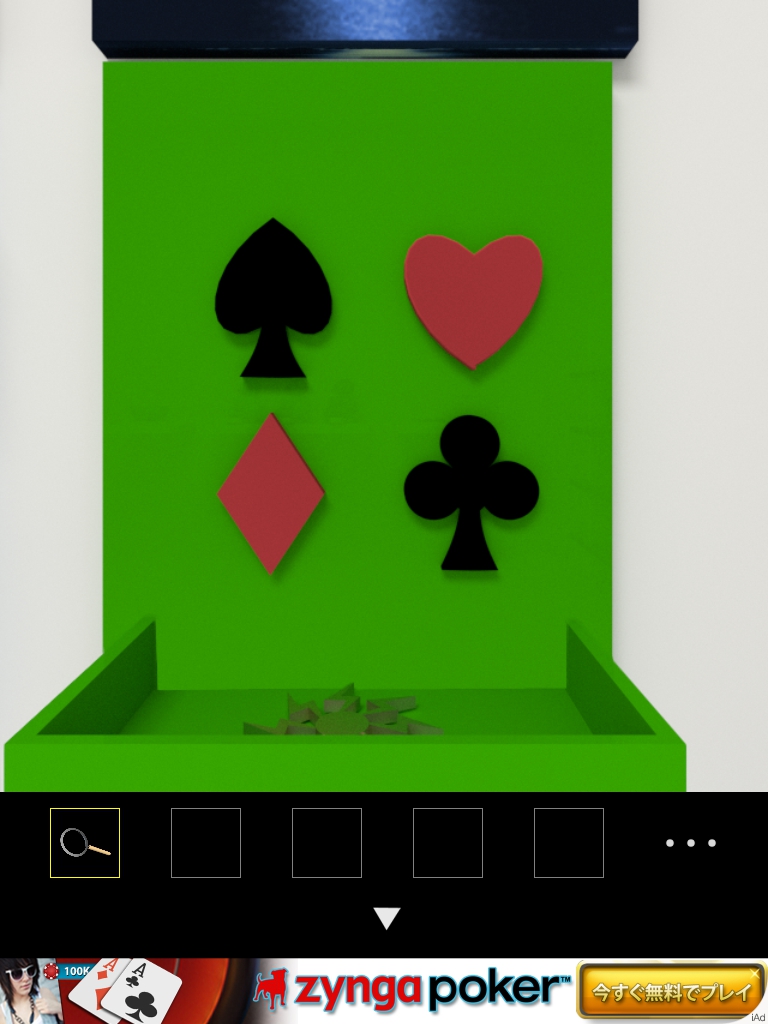Tap the black spade symbol
The image size is (768, 1024).
[x=272, y=290]
